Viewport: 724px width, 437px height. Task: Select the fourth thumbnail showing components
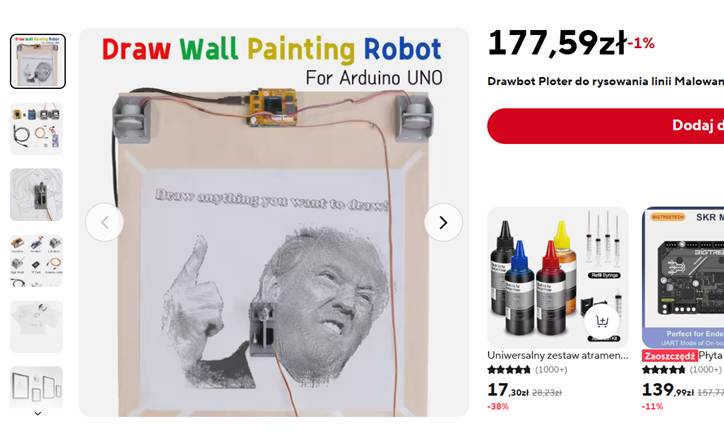pos(36,260)
